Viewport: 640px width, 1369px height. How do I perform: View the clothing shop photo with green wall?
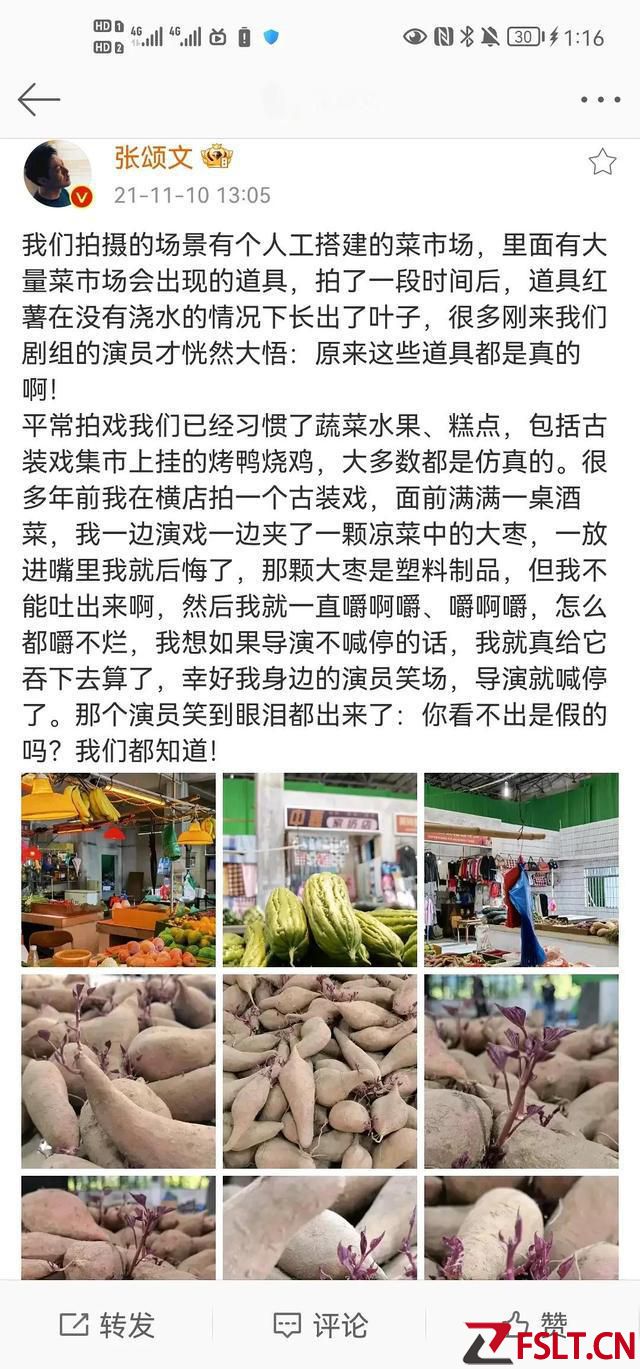coord(521,869)
